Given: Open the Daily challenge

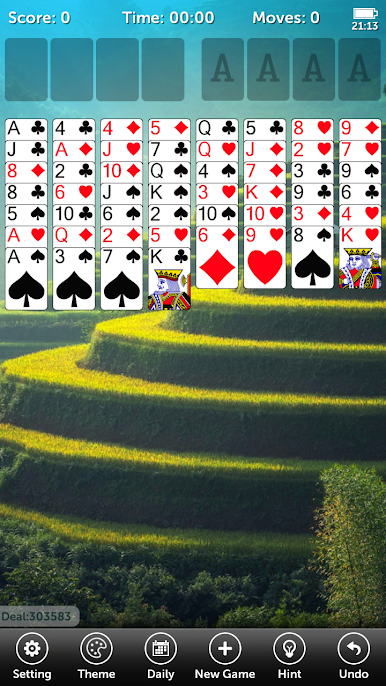Looking at the screenshot, I should pos(161,656).
